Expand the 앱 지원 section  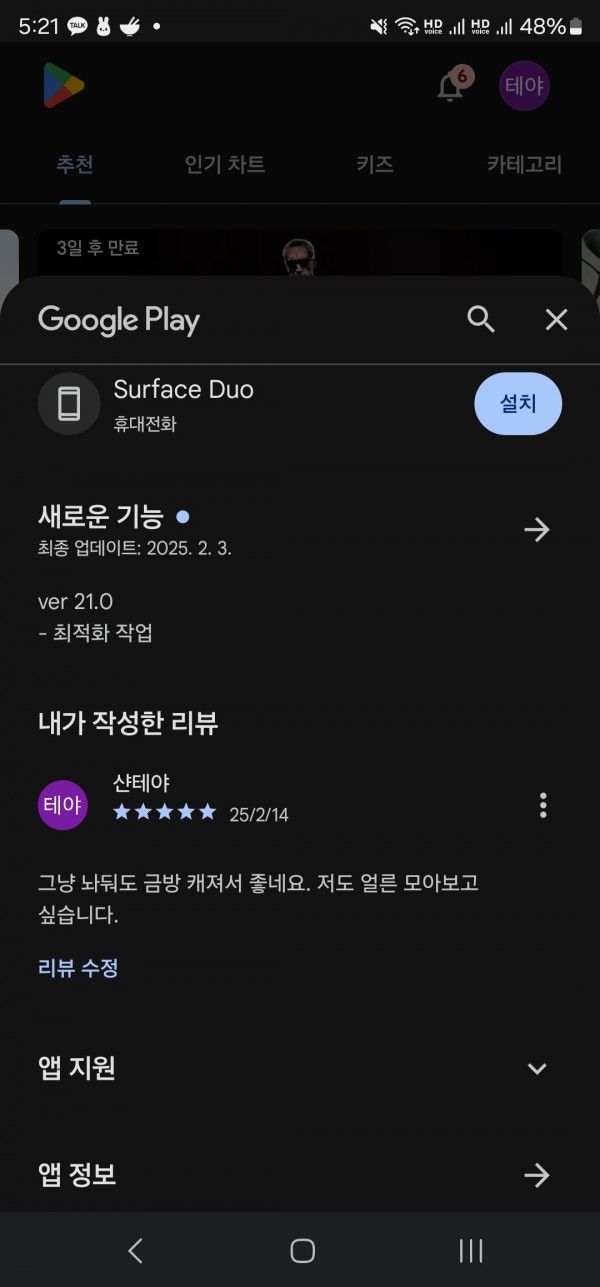tap(537, 1069)
